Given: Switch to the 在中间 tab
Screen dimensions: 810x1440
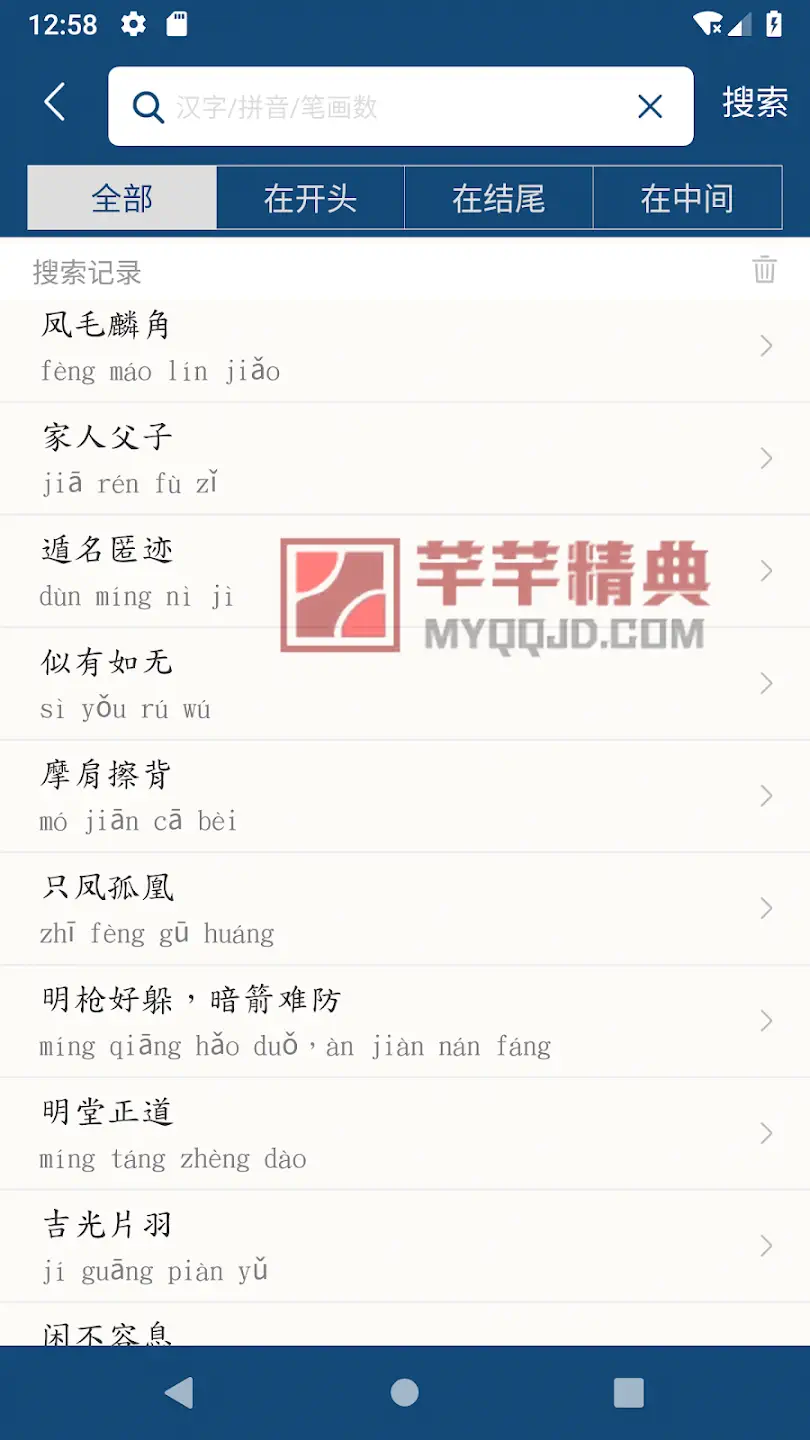Looking at the screenshot, I should point(687,198).
